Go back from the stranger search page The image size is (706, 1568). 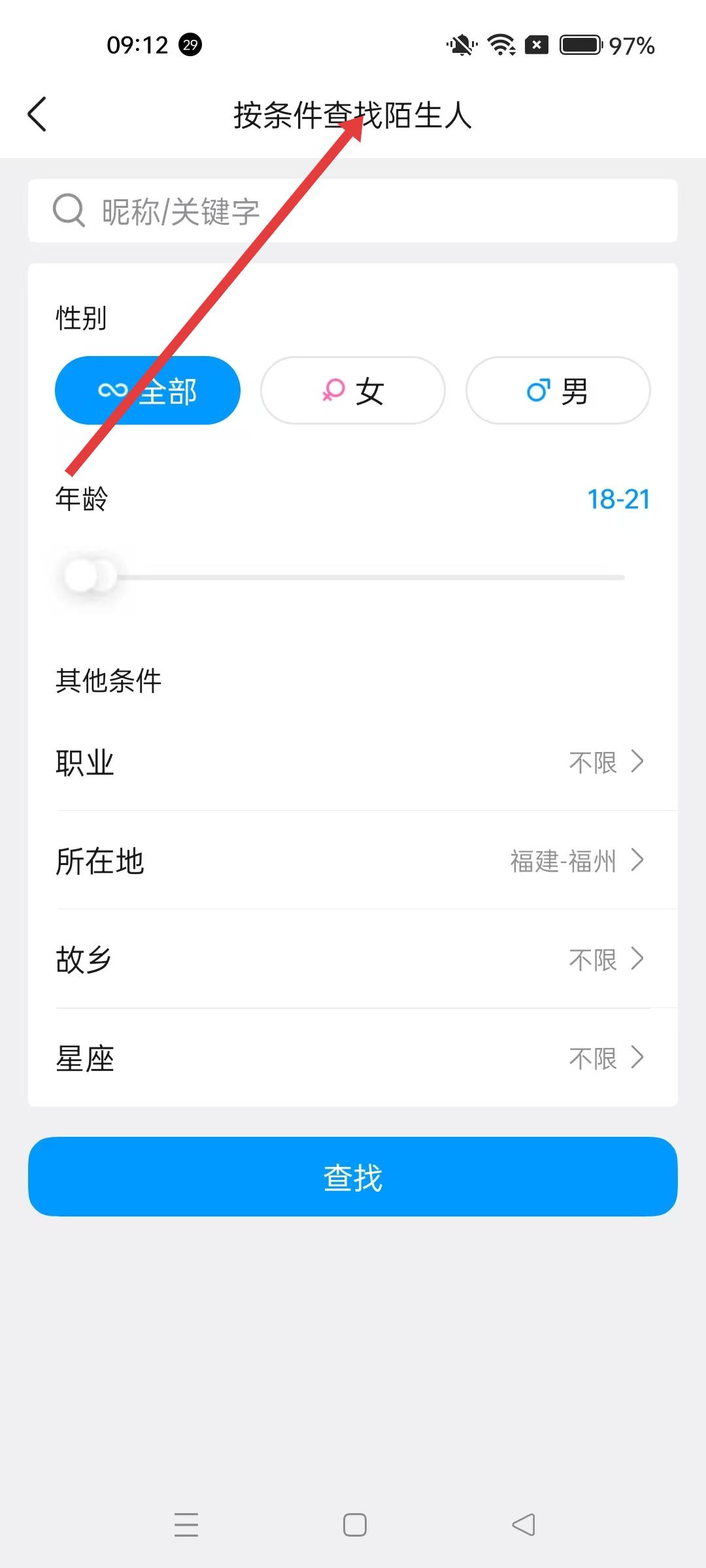[x=37, y=114]
